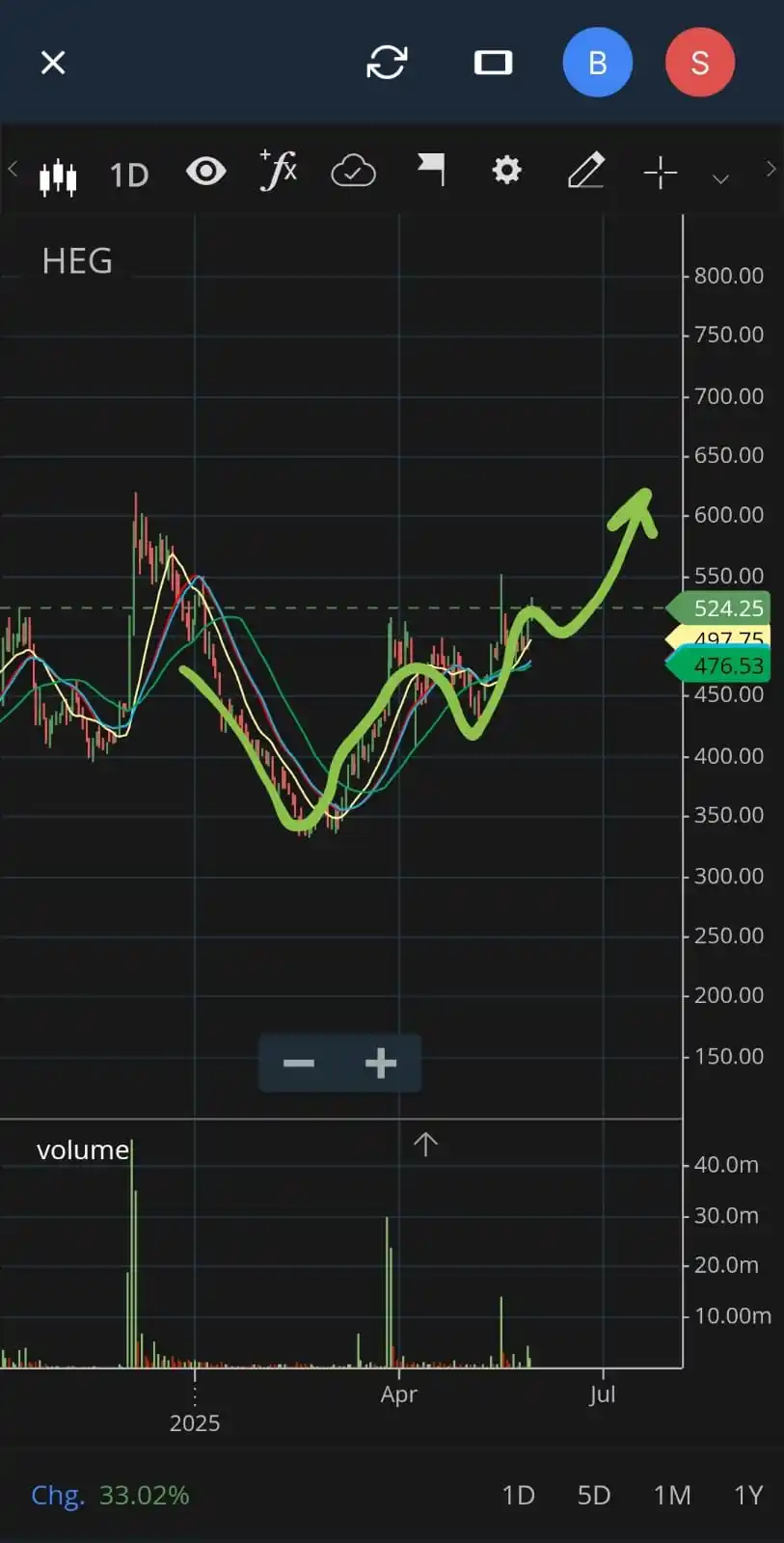Image resolution: width=784 pixels, height=1543 pixels.
Task: Expand the volume pane with the up arrow
Action: 425,1145
